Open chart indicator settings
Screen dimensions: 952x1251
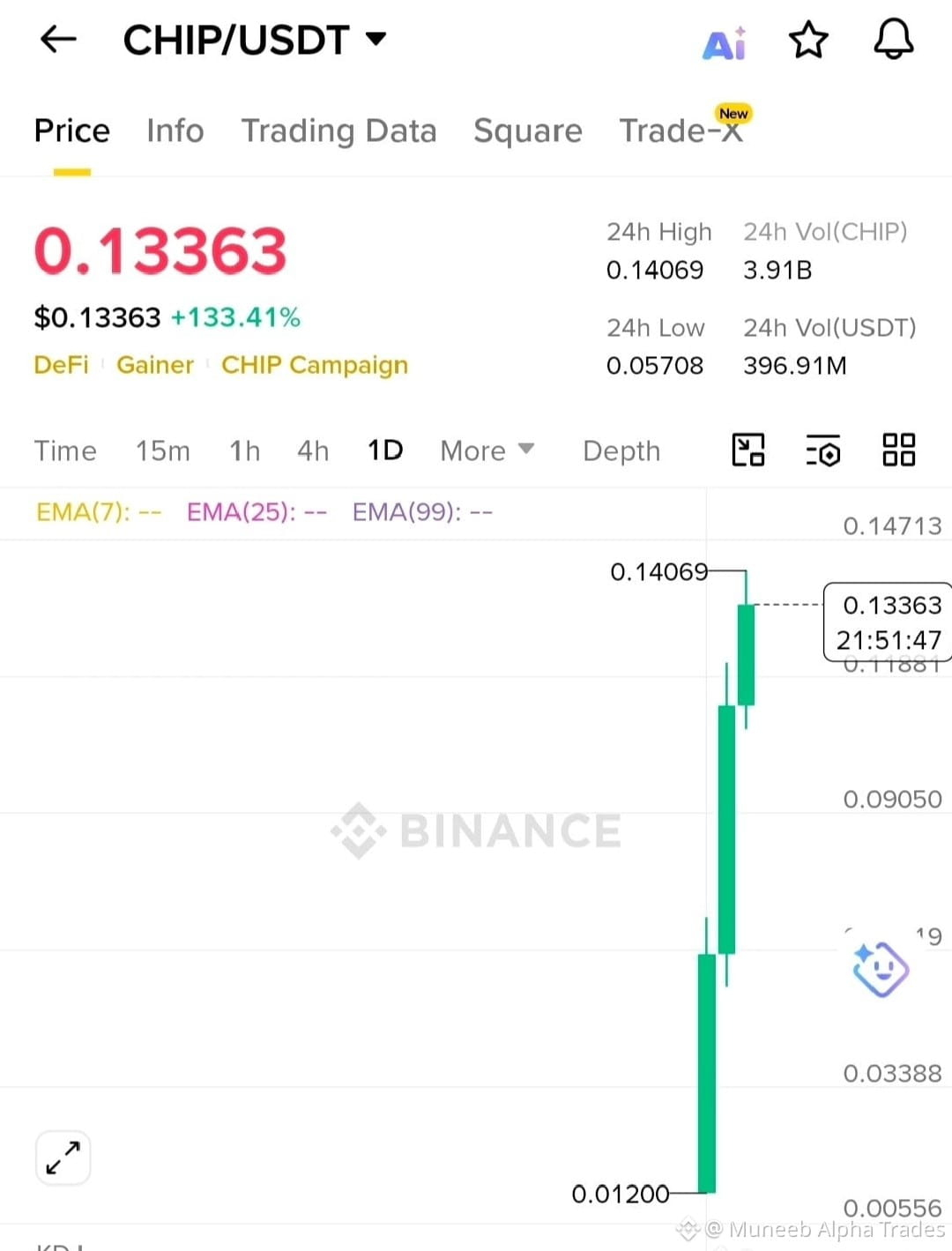click(x=823, y=450)
